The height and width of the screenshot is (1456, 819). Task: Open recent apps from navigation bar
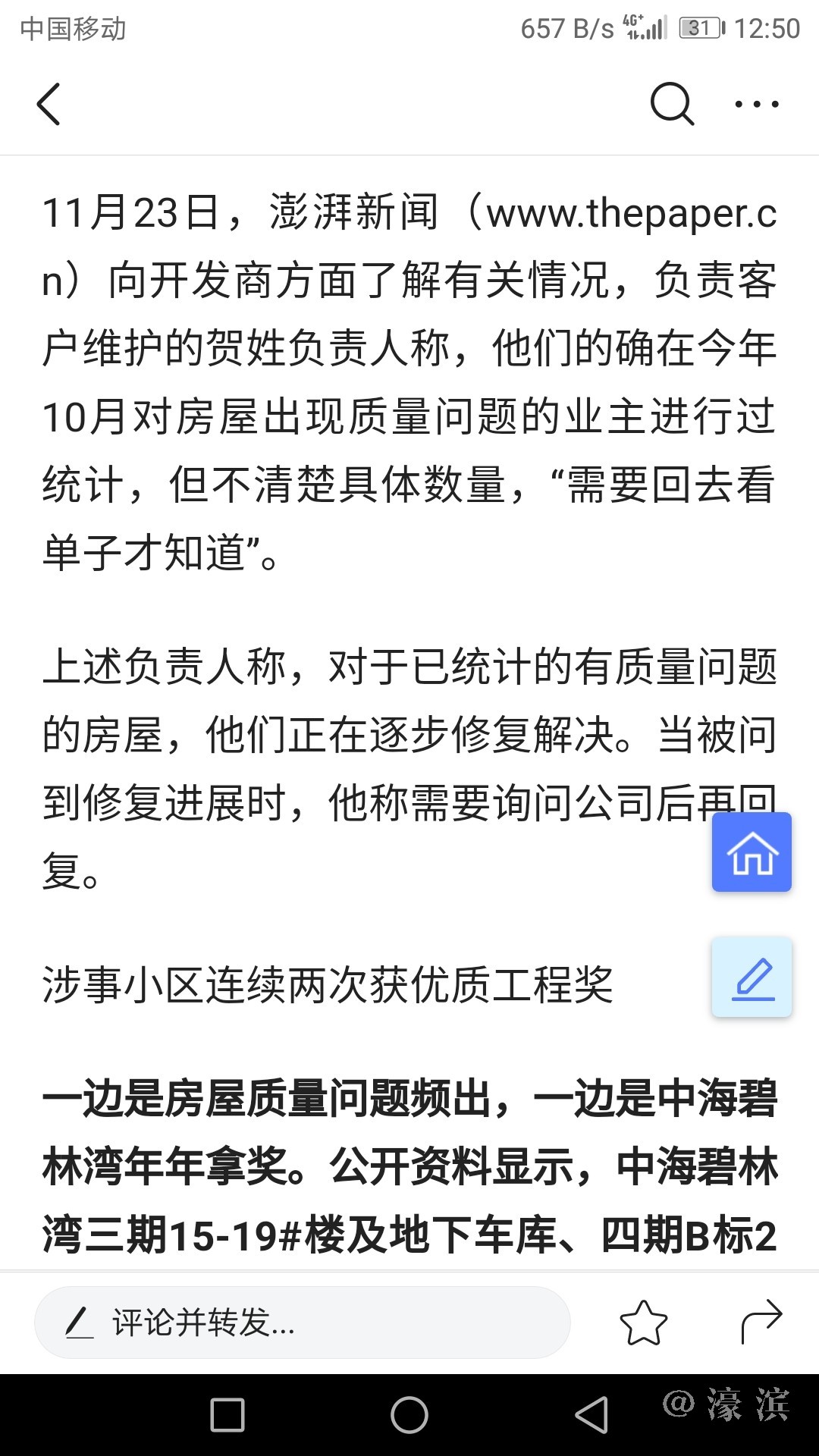point(227,1415)
